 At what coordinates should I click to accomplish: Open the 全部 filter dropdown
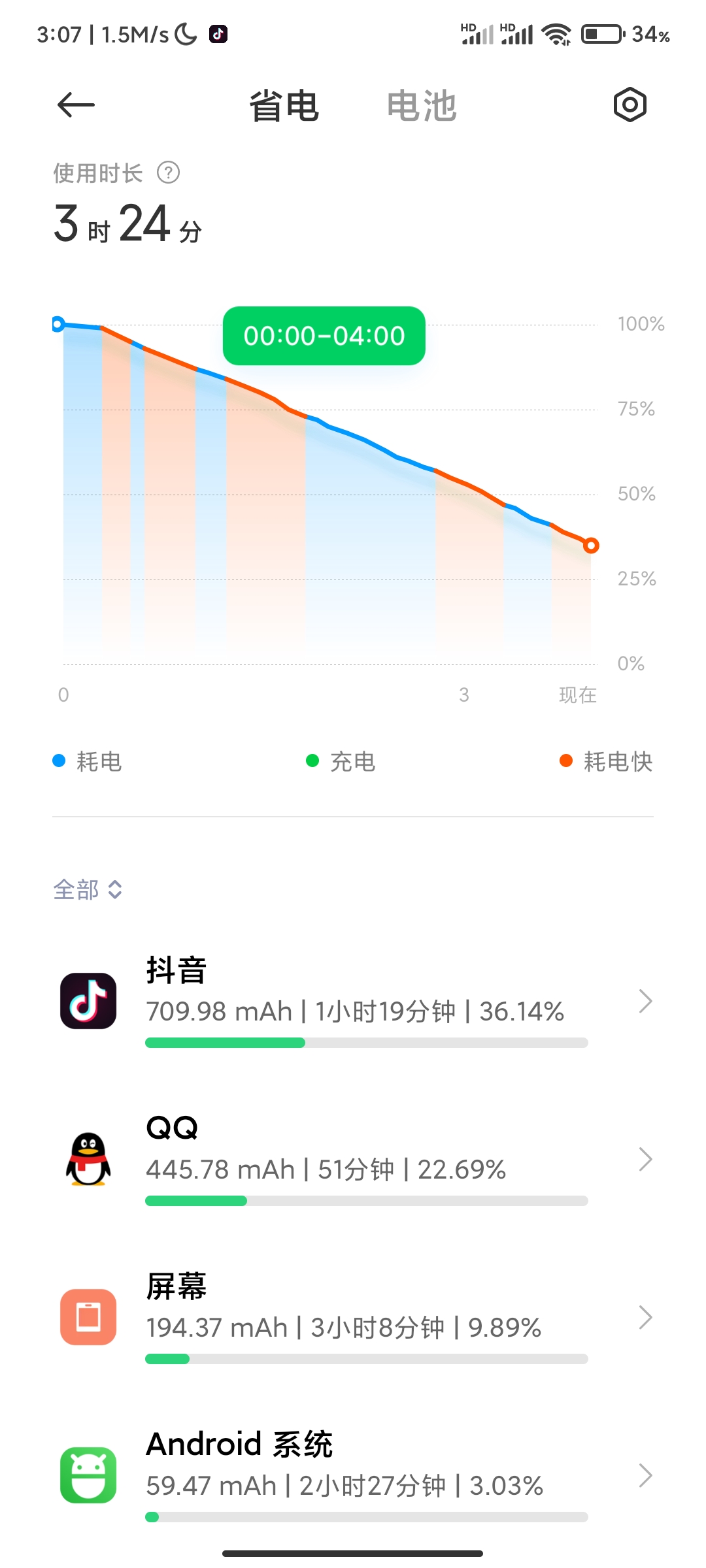(88, 889)
